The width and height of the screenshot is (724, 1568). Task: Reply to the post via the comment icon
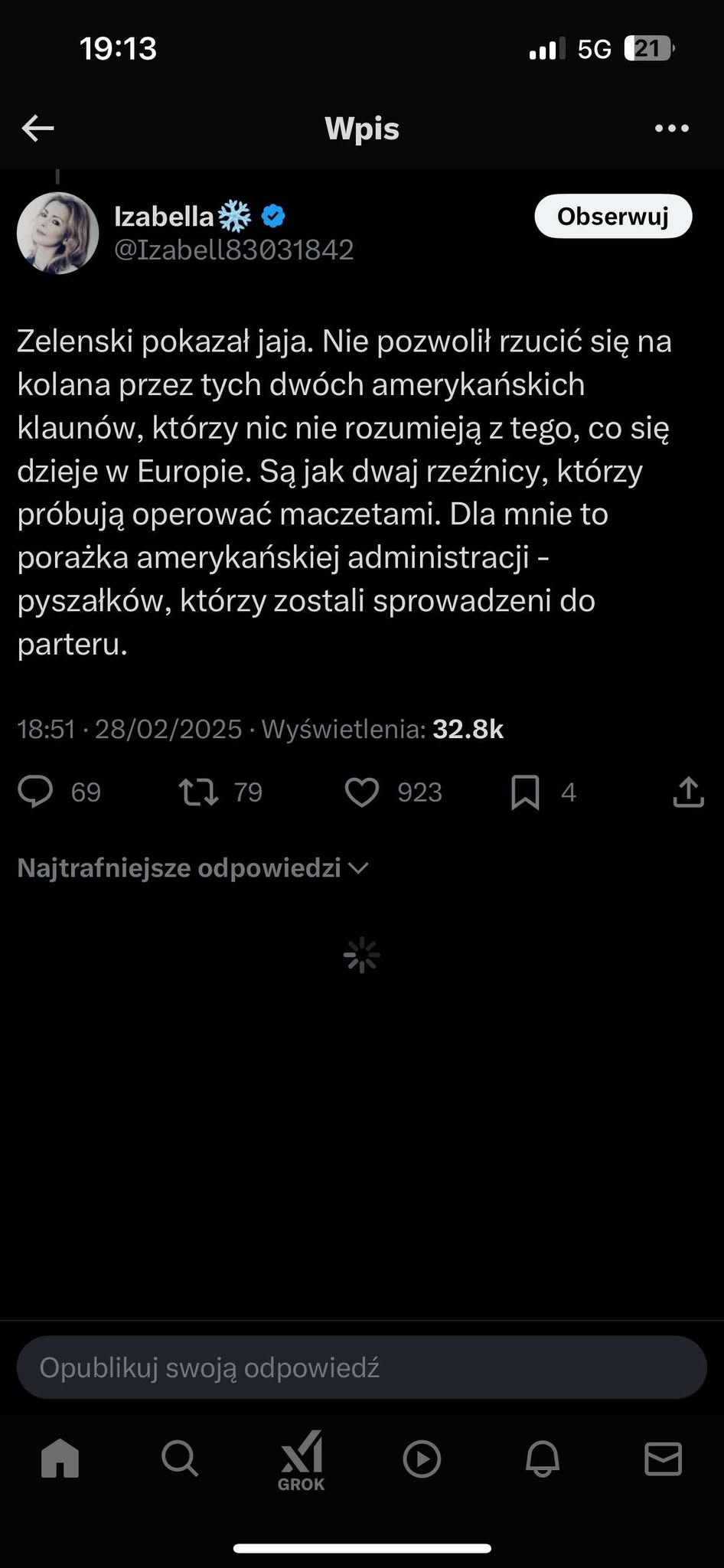(36, 792)
